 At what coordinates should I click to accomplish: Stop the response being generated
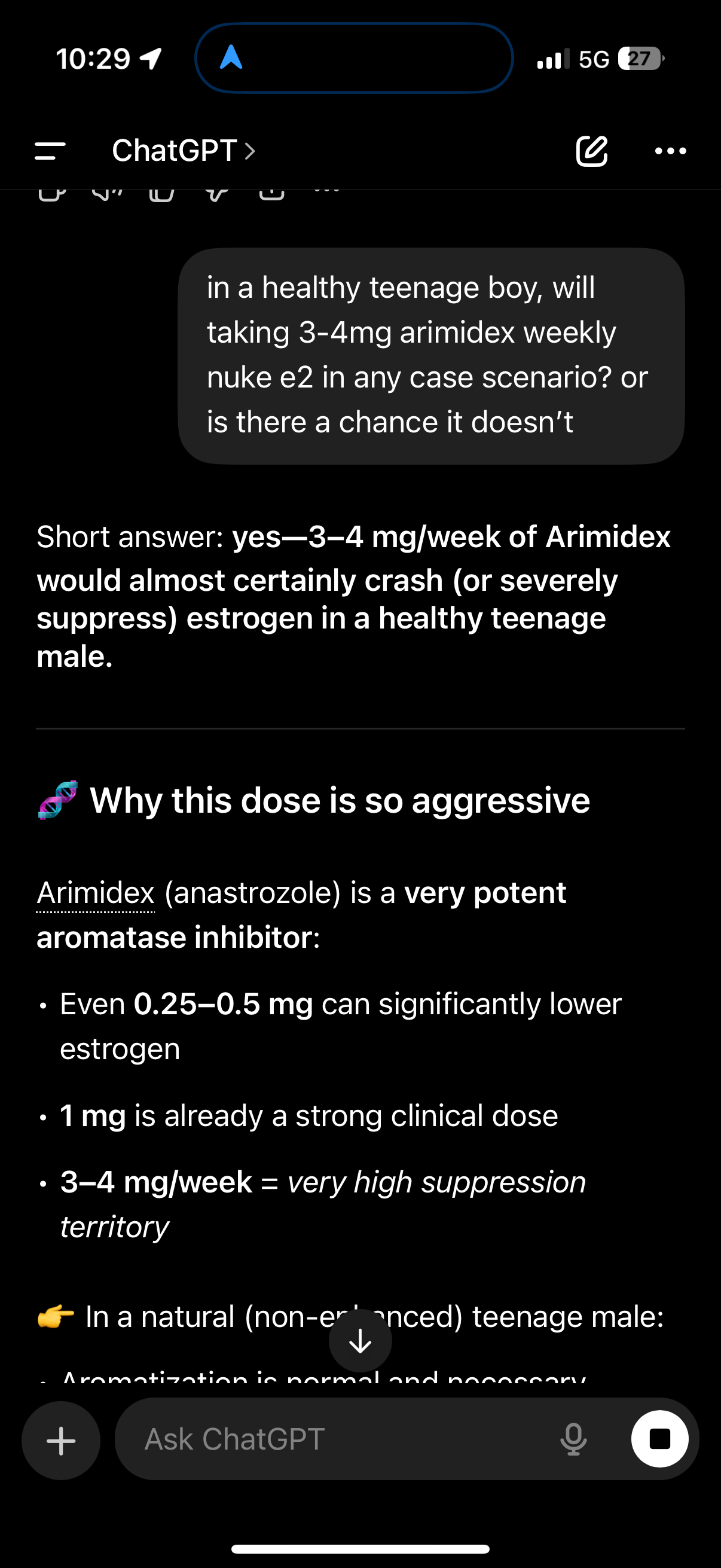(659, 1439)
